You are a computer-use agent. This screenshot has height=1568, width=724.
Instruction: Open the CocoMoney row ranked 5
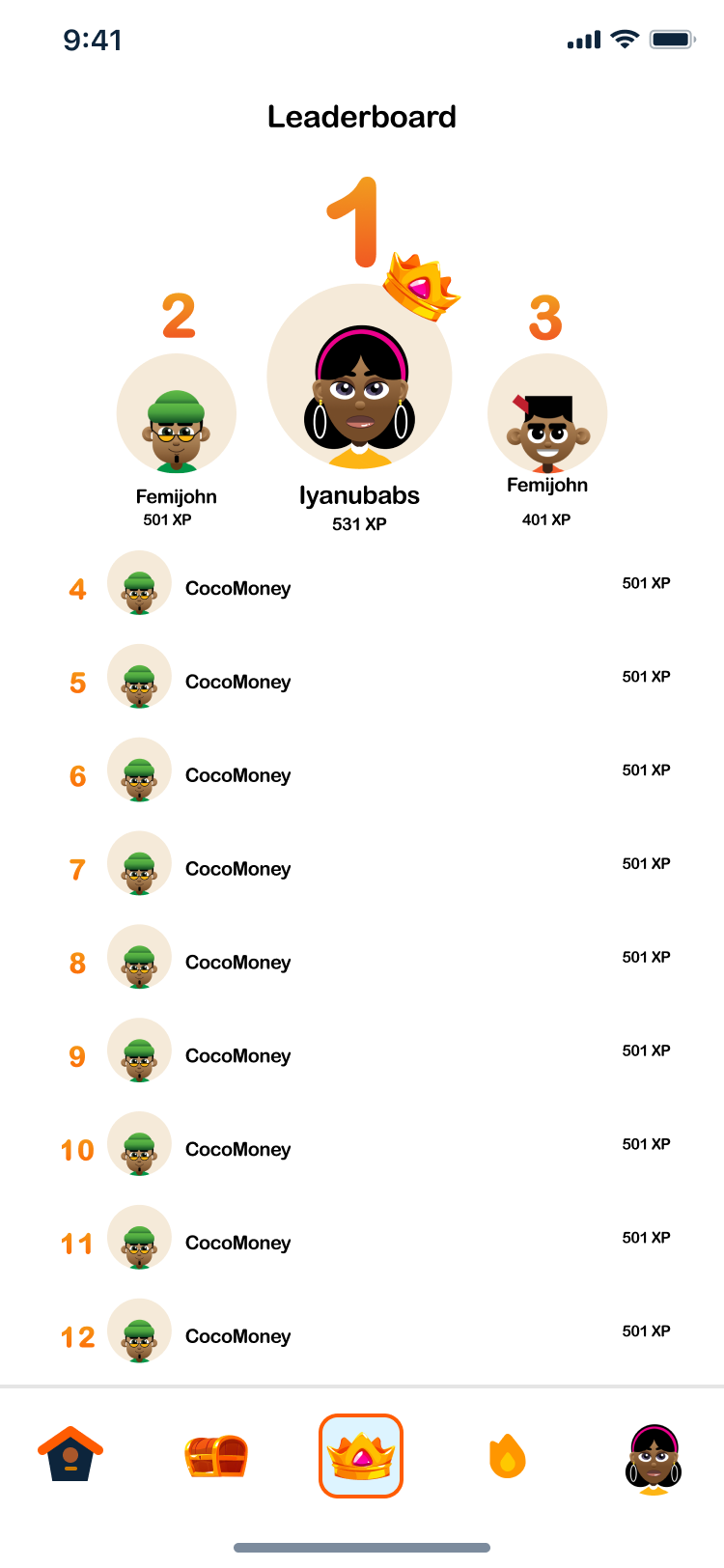(237, 682)
